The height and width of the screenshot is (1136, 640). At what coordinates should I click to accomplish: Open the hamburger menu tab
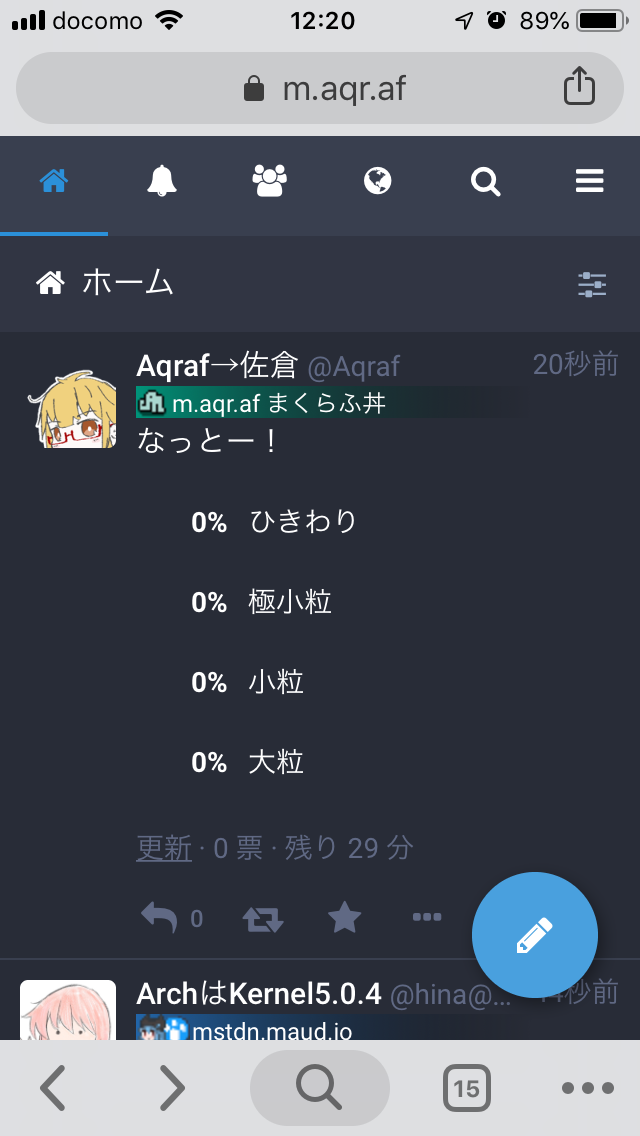click(590, 182)
